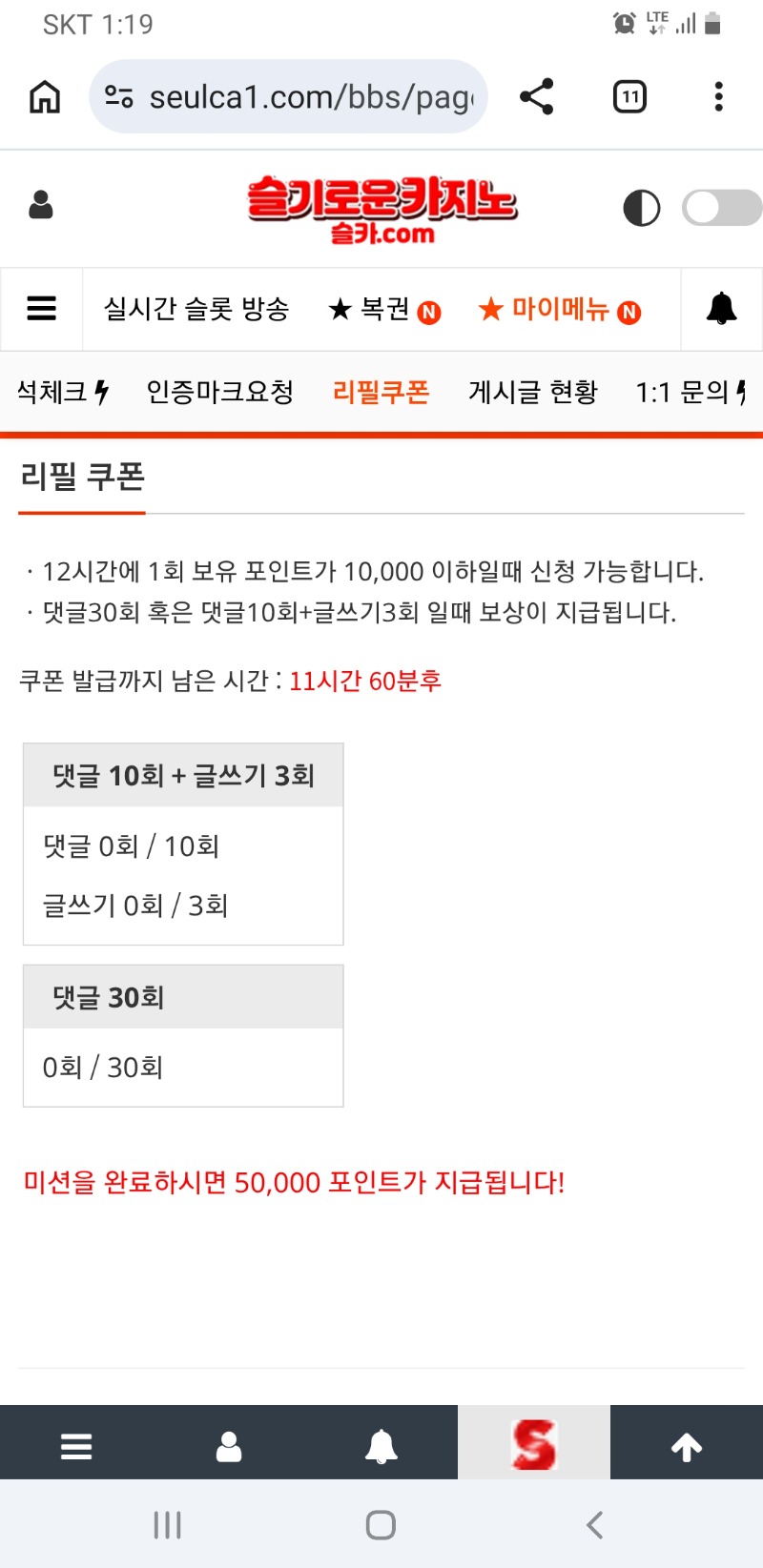Open 실시간 슬롯 방송
The width and height of the screenshot is (763, 1568).
[196, 309]
